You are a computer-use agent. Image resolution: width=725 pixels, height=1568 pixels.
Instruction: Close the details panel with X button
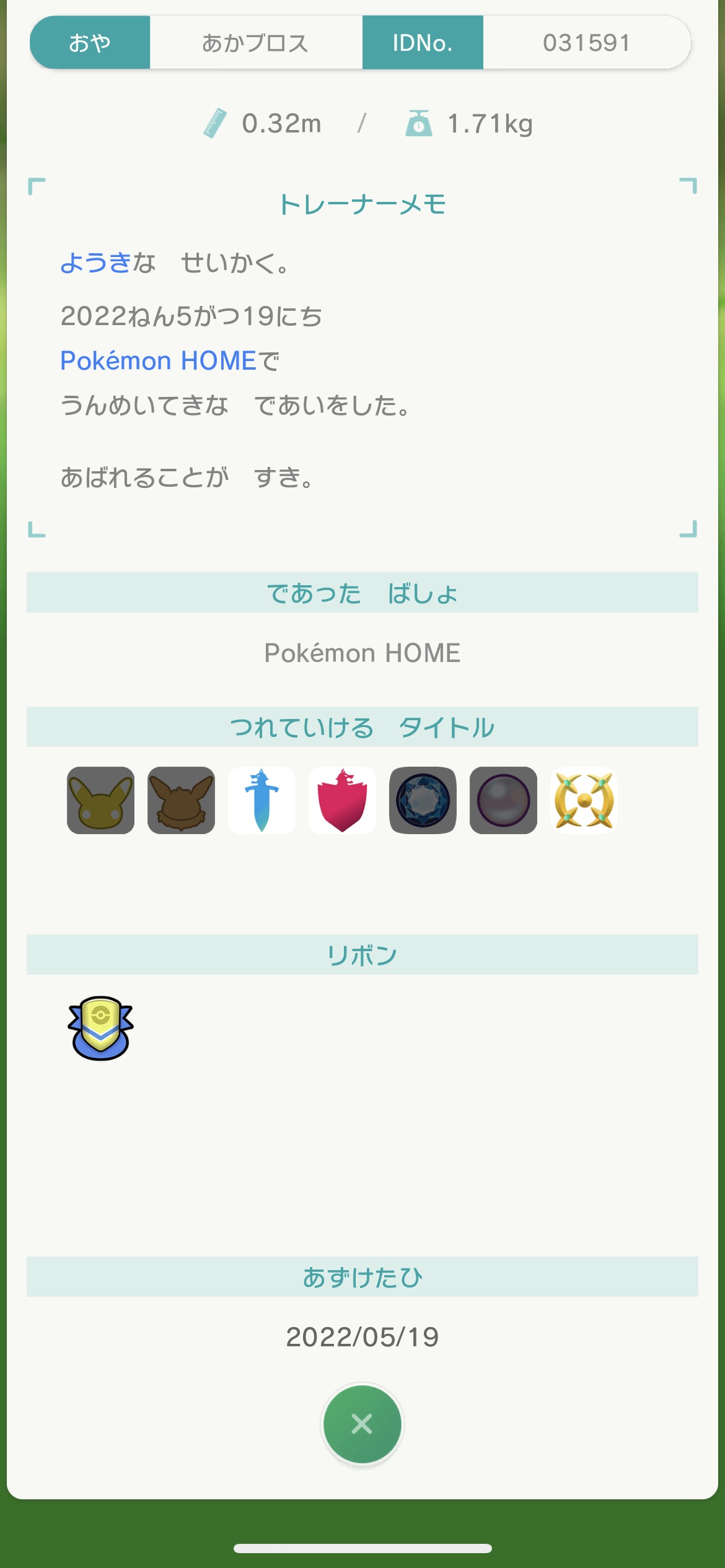(x=362, y=1424)
